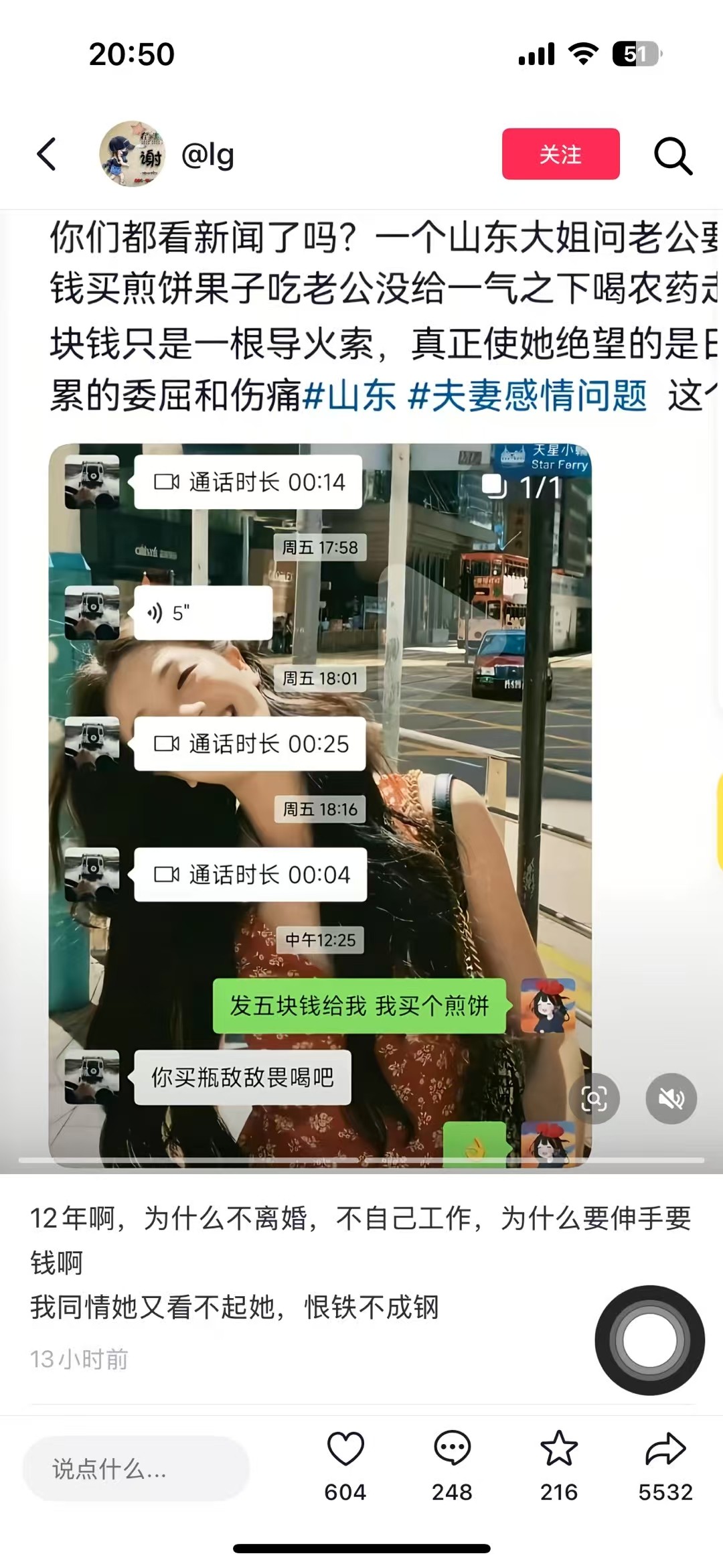This screenshot has height=1568, width=723.
Task: Unmute sound with the speaker icon
Action: coord(671,1098)
